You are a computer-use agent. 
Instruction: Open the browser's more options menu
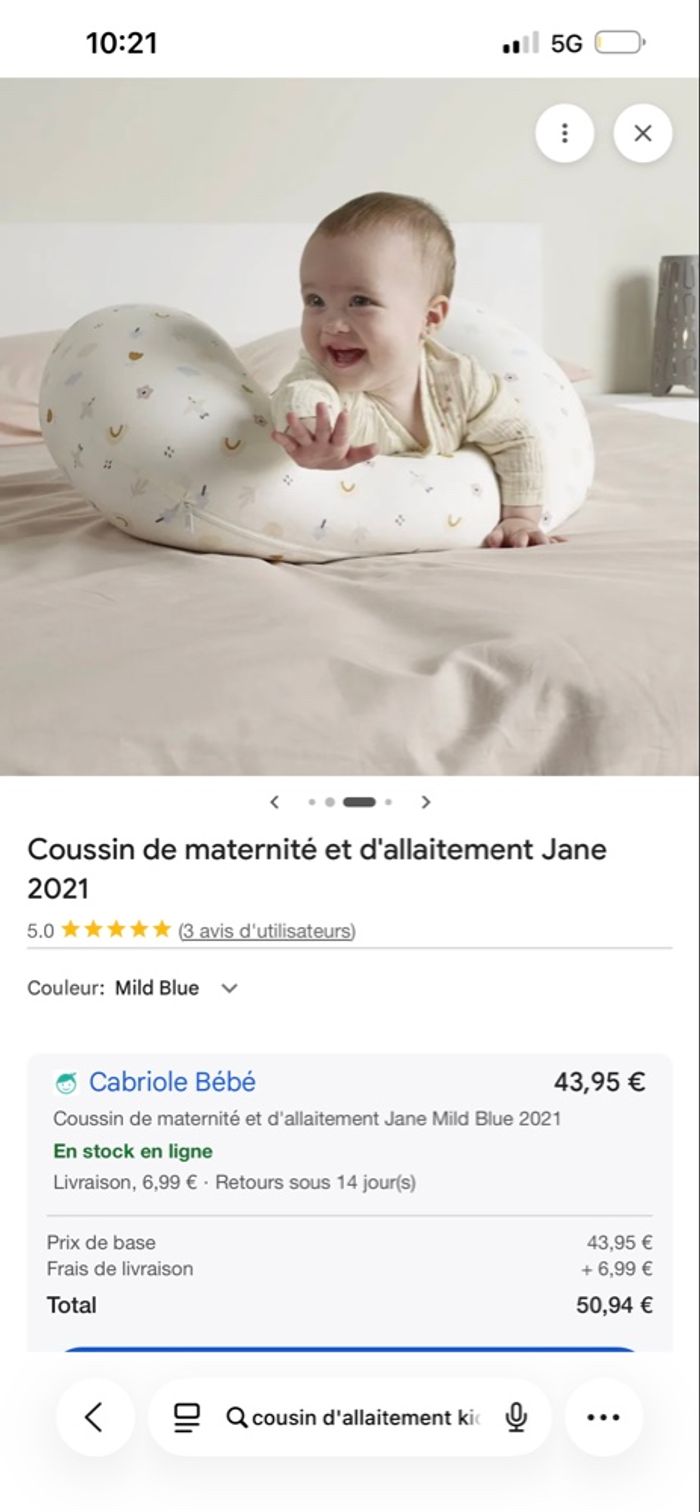(x=603, y=1417)
